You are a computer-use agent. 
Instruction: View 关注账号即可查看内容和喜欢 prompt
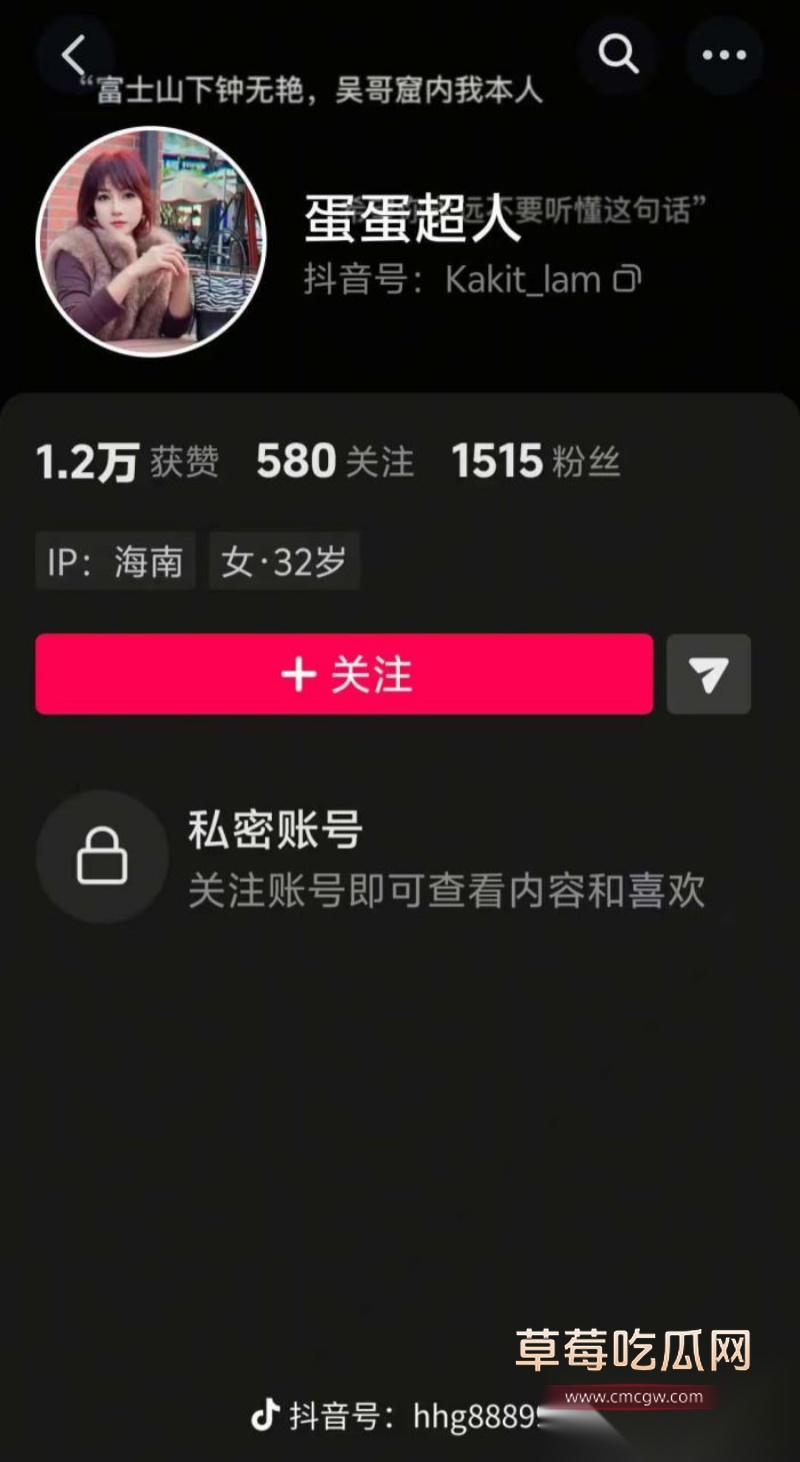pyautogui.click(x=446, y=895)
